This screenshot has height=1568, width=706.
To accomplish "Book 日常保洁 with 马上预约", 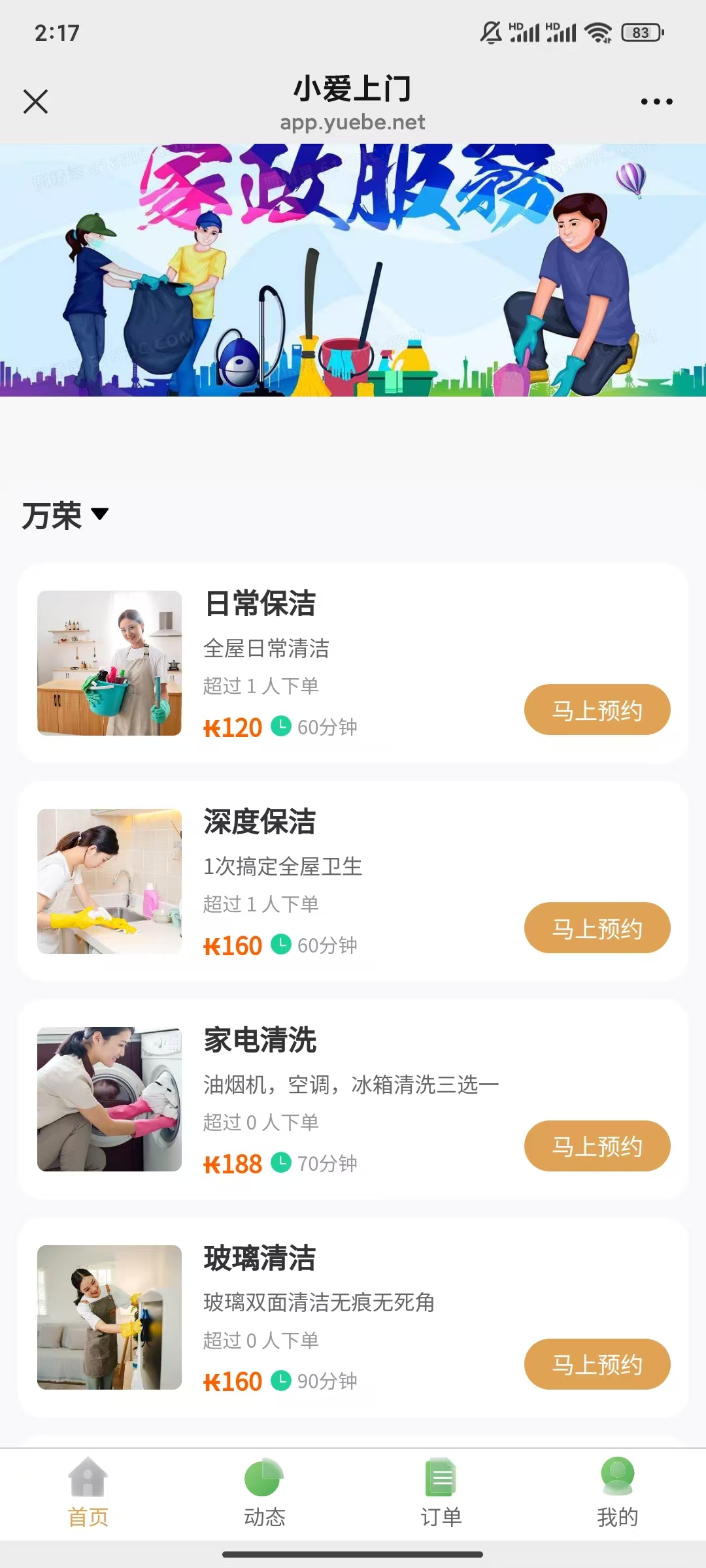I will pyautogui.click(x=597, y=710).
